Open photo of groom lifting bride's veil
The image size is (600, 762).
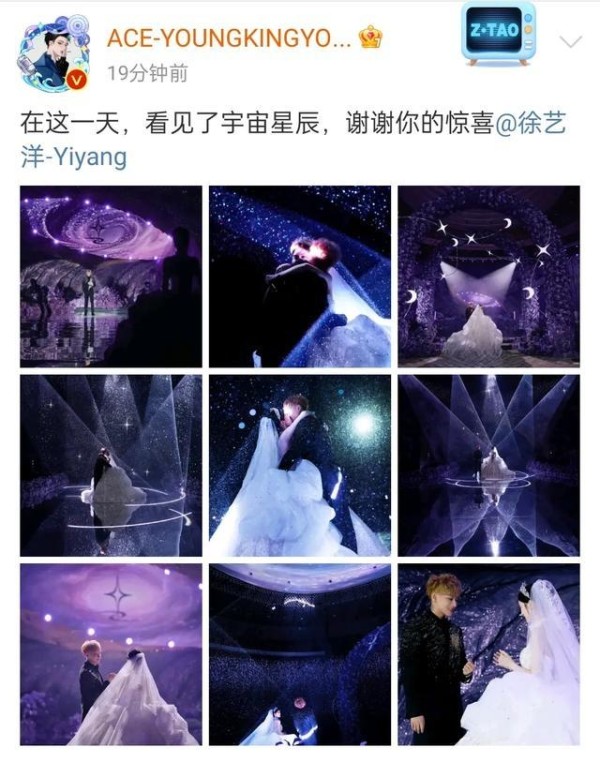[111, 654]
